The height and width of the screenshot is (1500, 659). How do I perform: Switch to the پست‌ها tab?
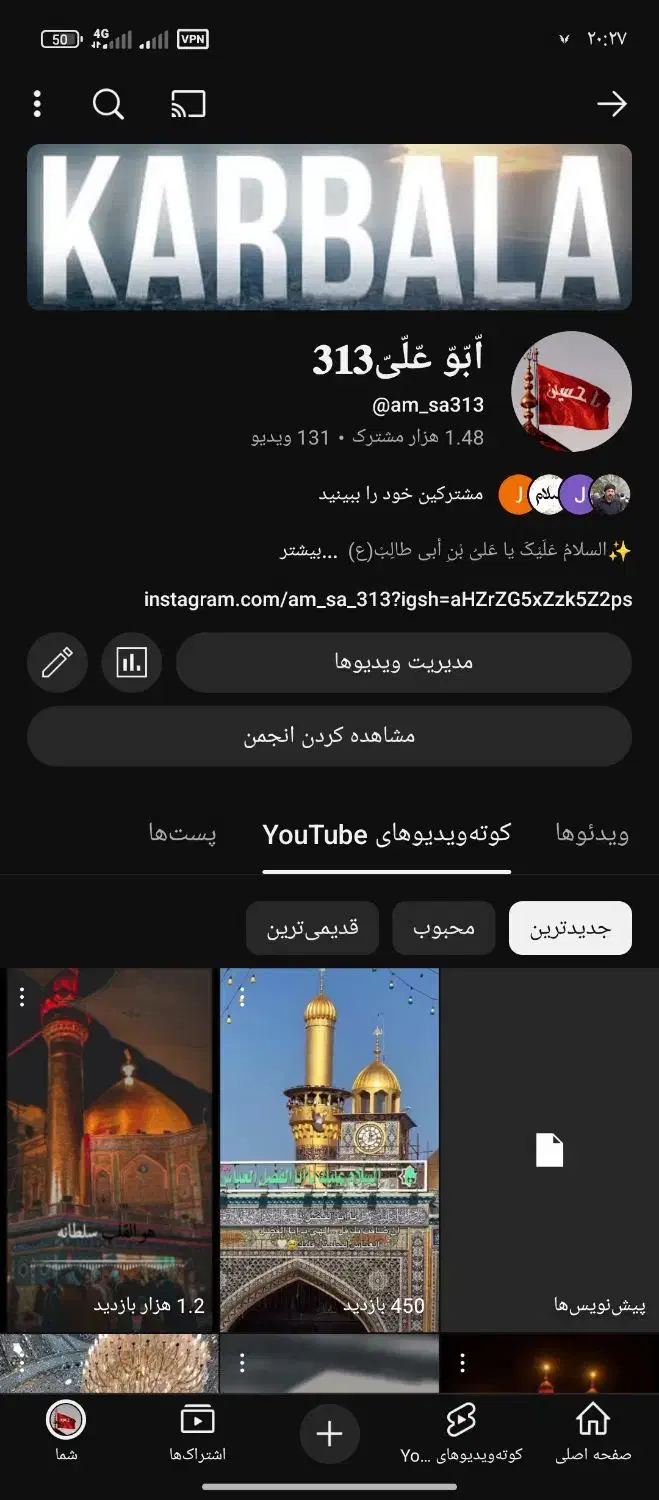[x=182, y=835]
